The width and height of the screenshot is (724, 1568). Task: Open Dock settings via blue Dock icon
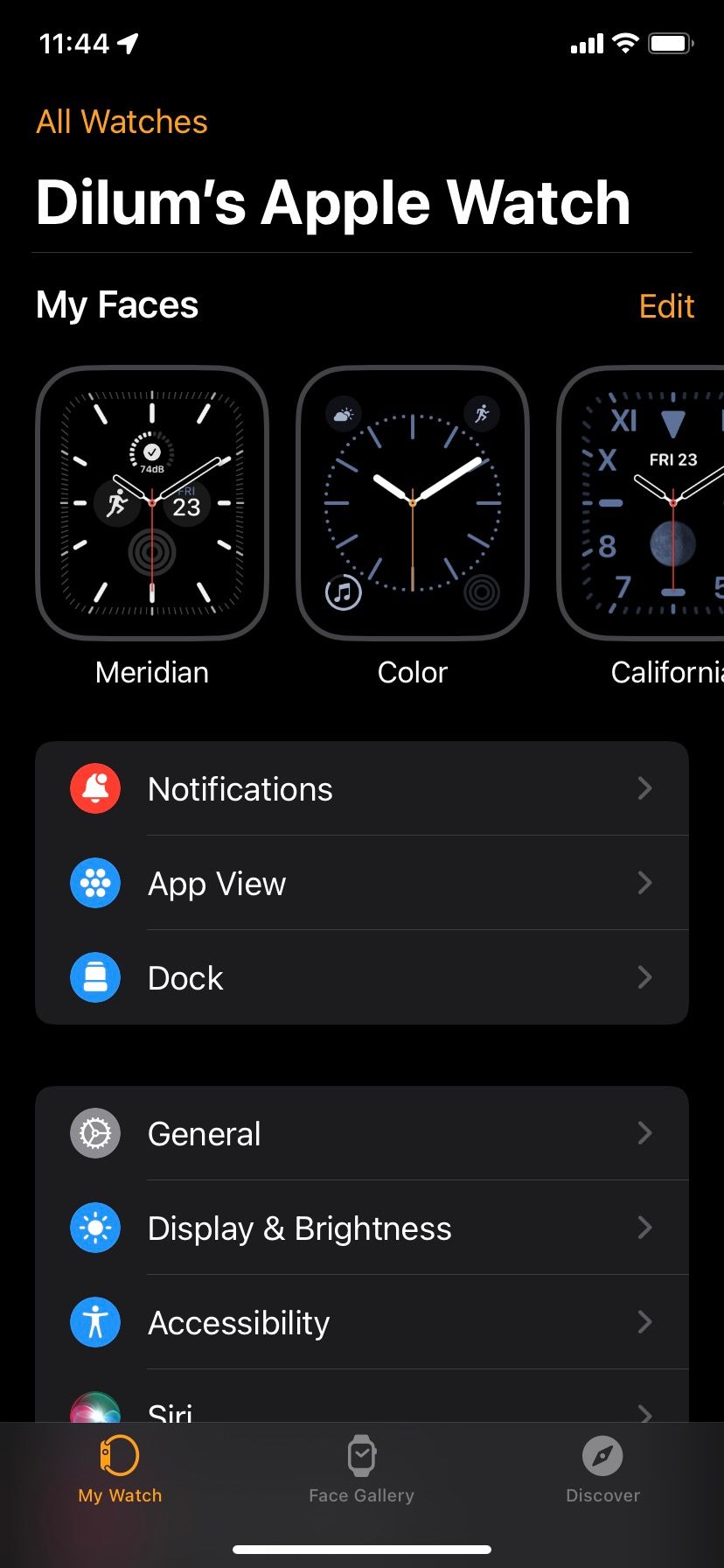[x=94, y=977]
